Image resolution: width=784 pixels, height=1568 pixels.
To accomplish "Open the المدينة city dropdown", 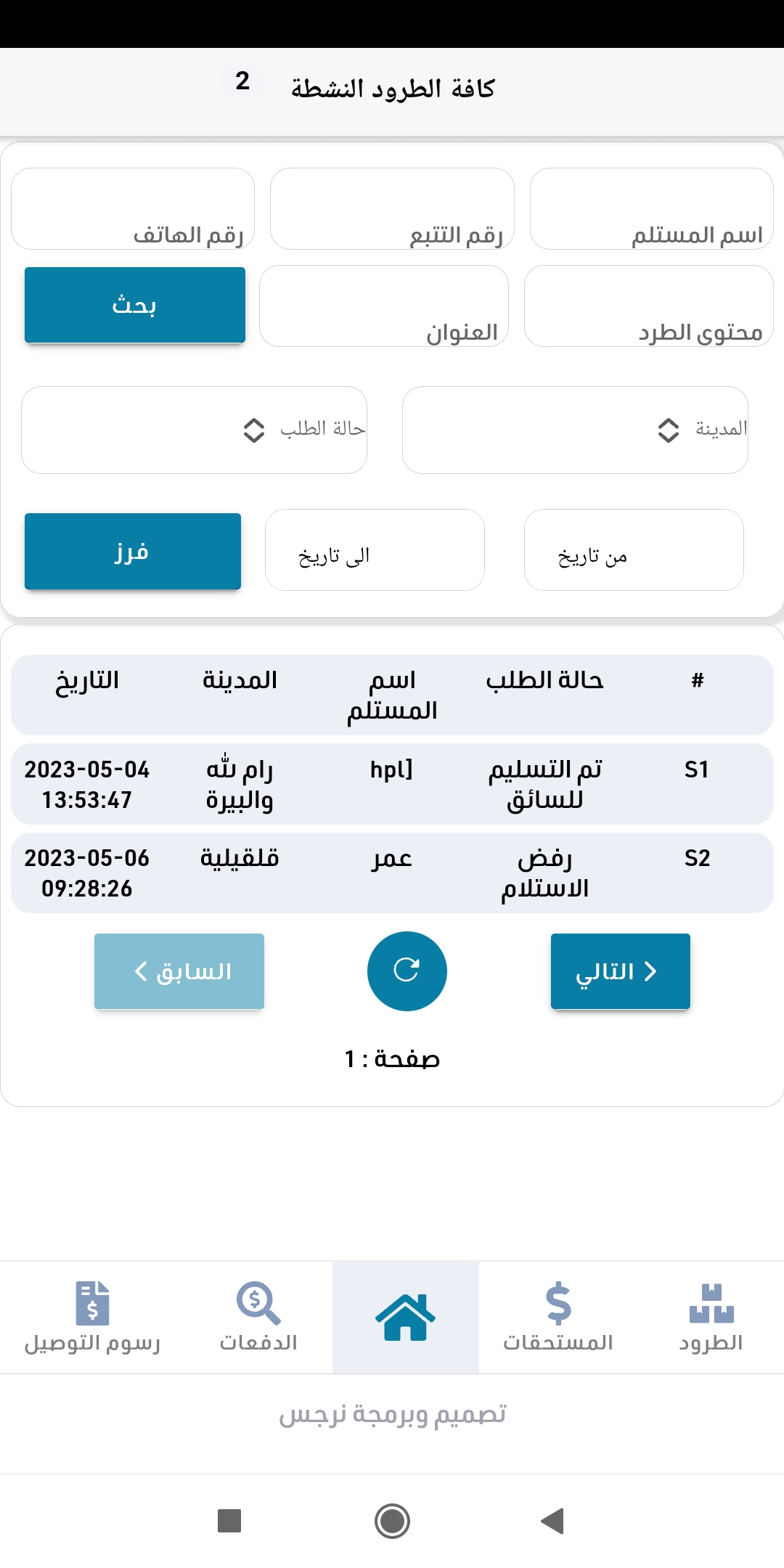I will [575, 430].
